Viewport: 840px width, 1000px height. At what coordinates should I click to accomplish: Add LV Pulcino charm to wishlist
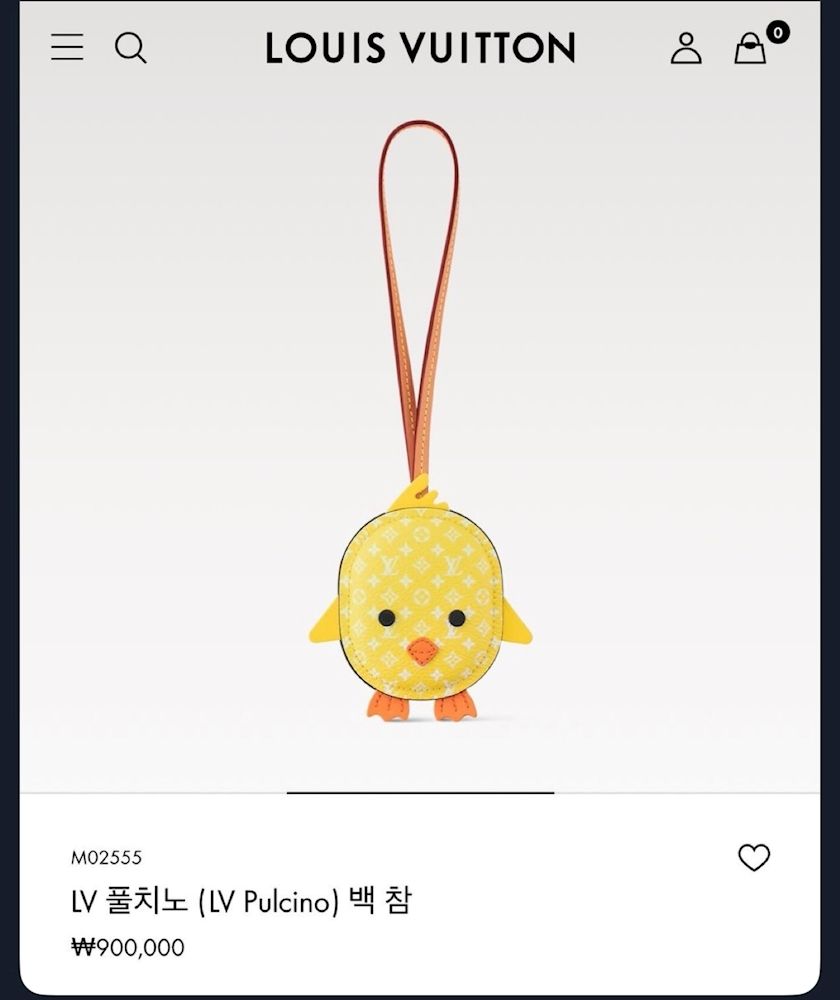[x=754, y=857]
